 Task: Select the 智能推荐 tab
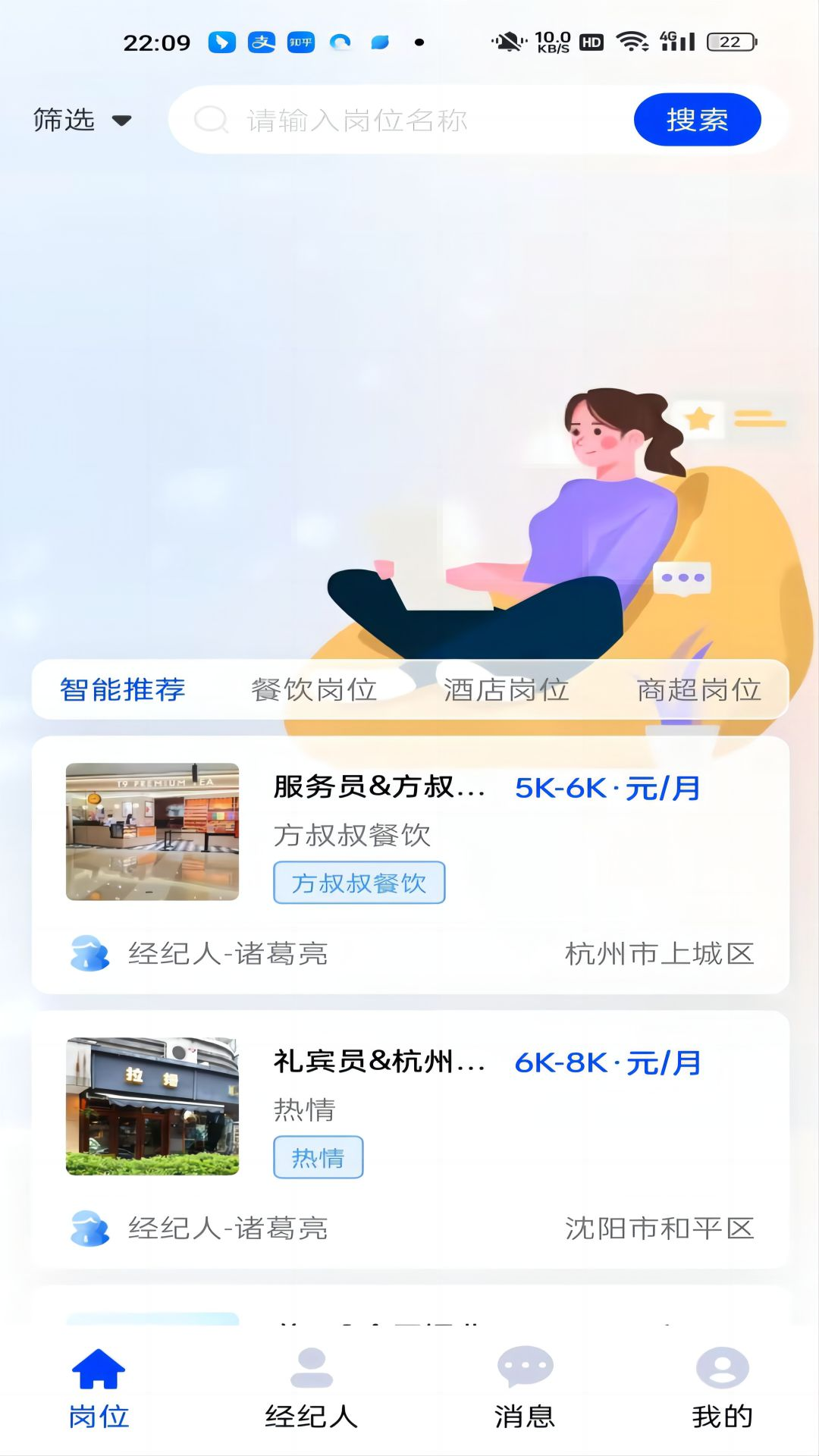tap(123, 689)
